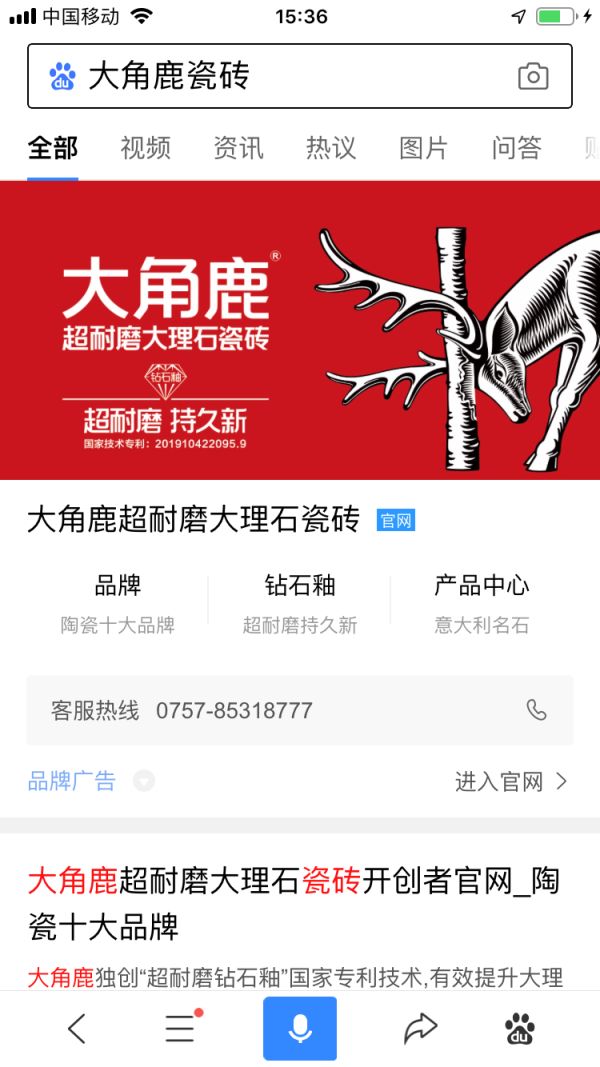The height and width of the screenshot is (1067, 600).
Task: Call the 客服热线 0757-85318777
Action: [x=300, y=711]
